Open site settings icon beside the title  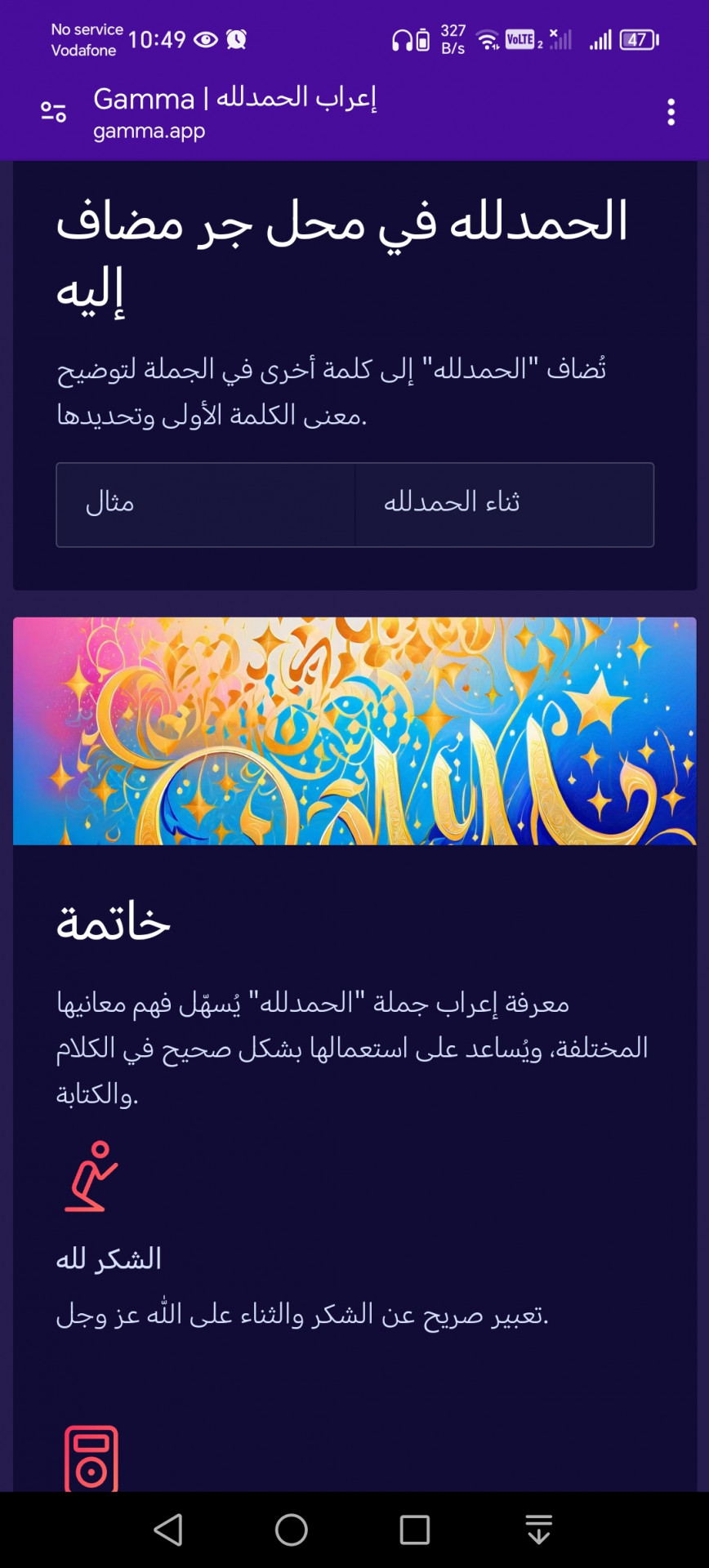coord(54,113)
